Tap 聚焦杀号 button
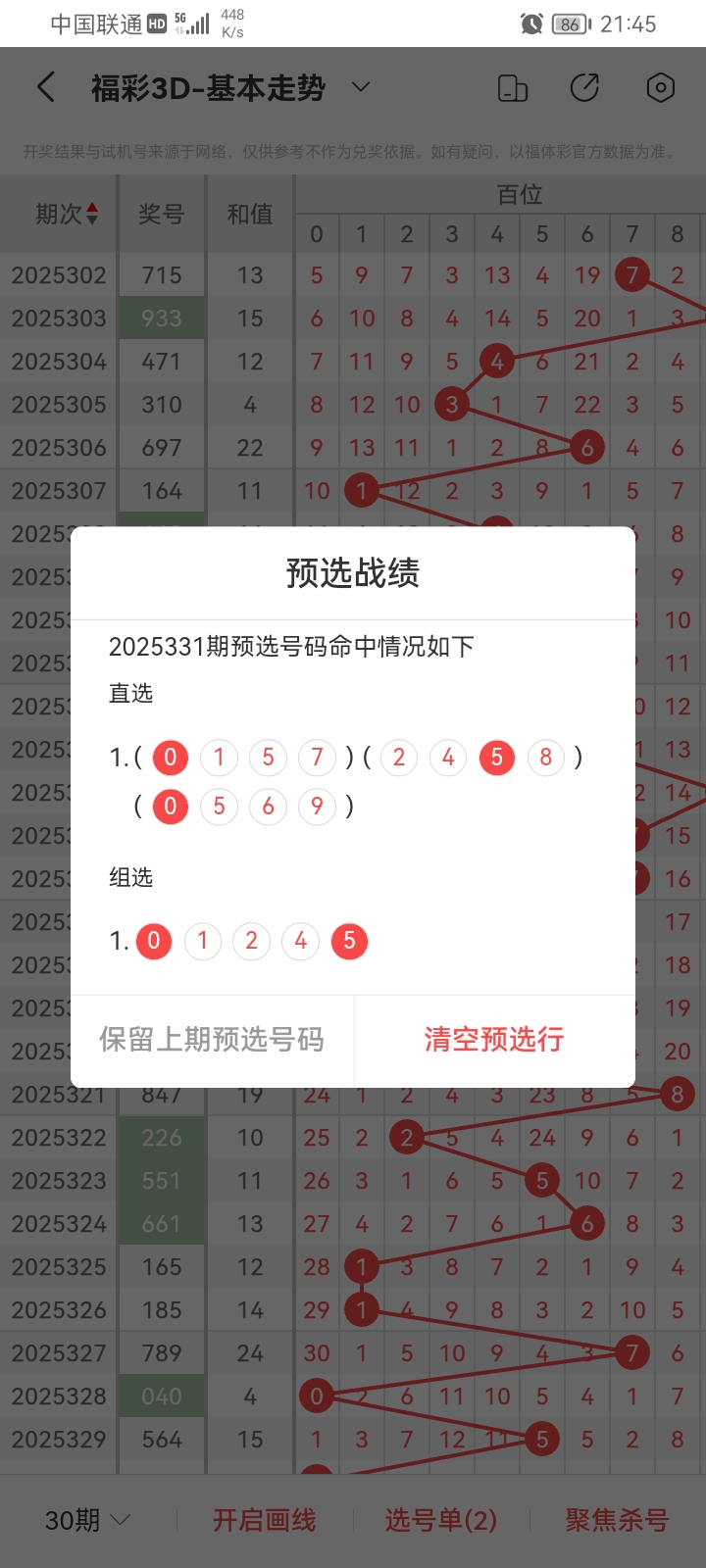Image resolution: width=706 pixels, height=1568 pixels. click(x=617, y=1520)
